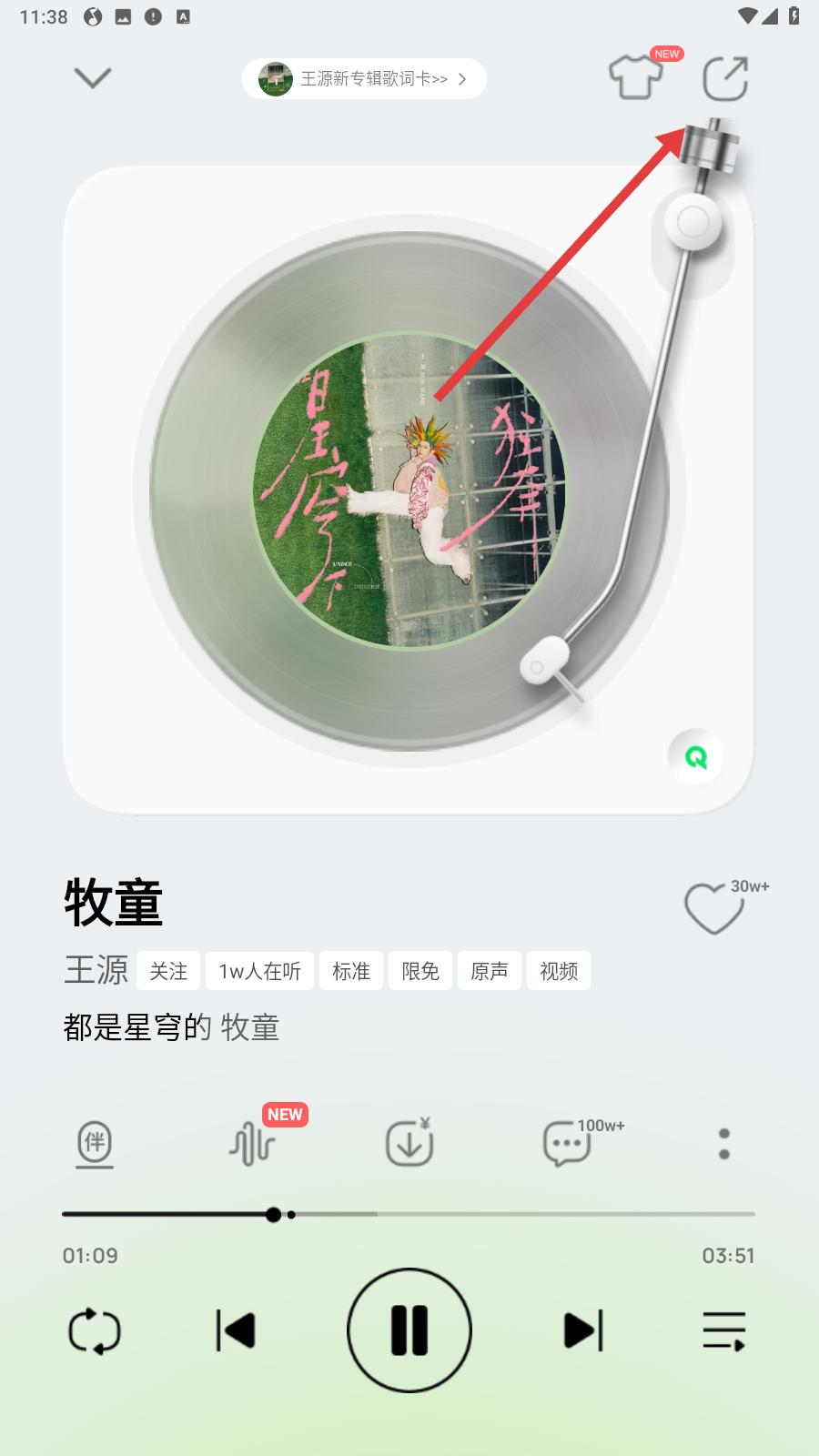819x1456 pixels.
Task: Share this song
Action: pyautogui.click(x=725, y=78)
